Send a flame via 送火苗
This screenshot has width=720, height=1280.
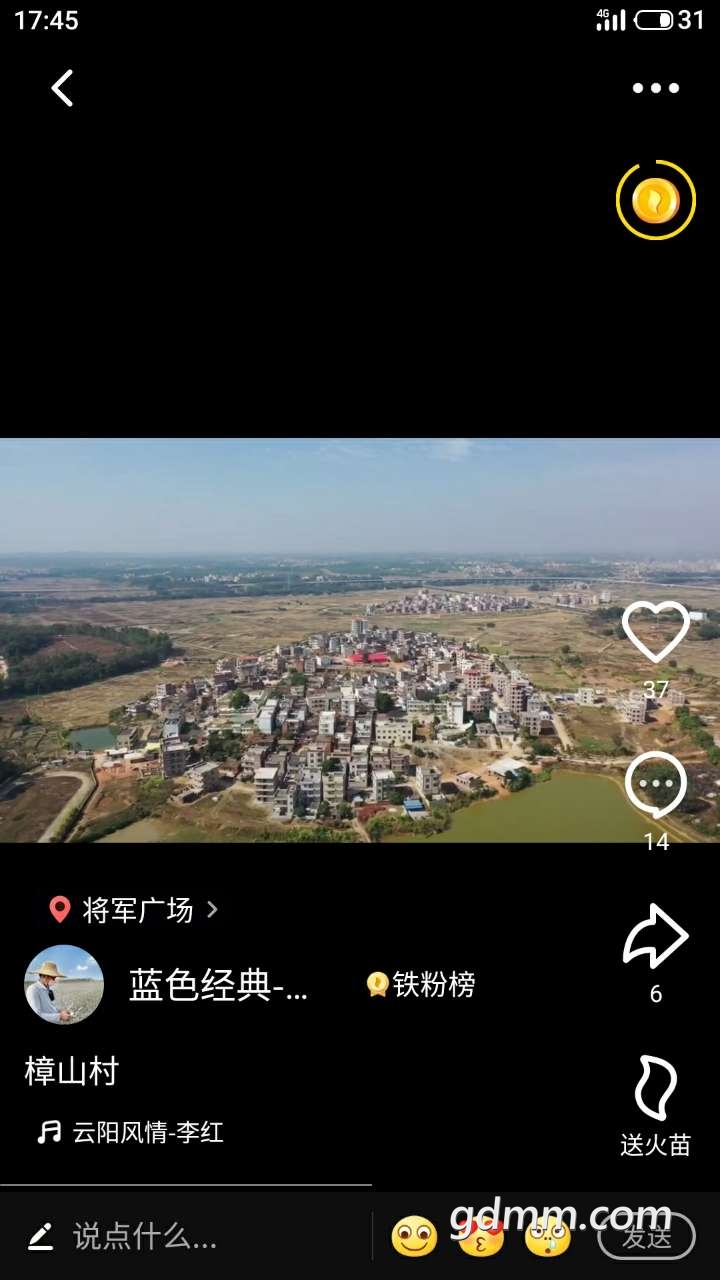point(655,1090)
